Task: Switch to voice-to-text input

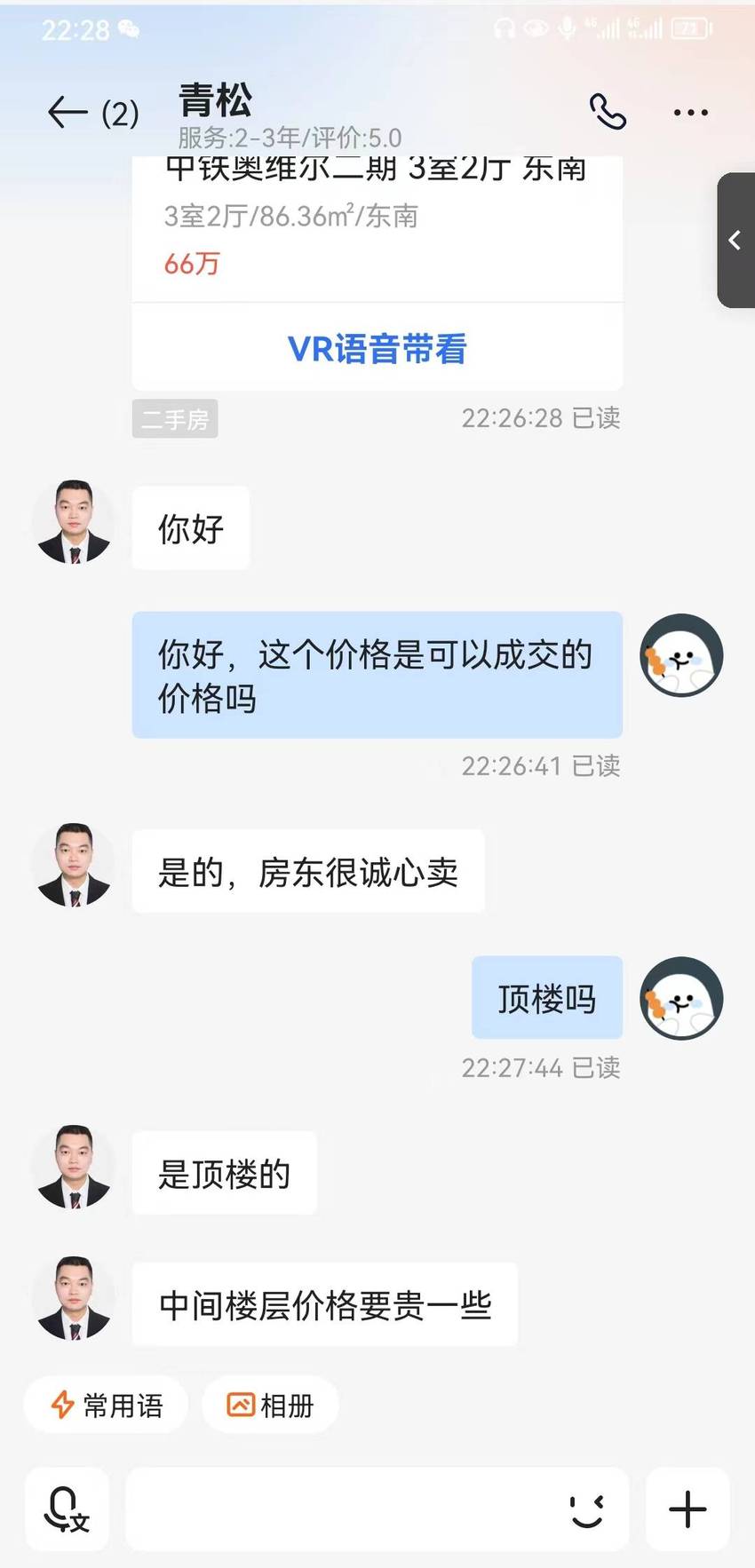Action: [x=67, y=1509]
